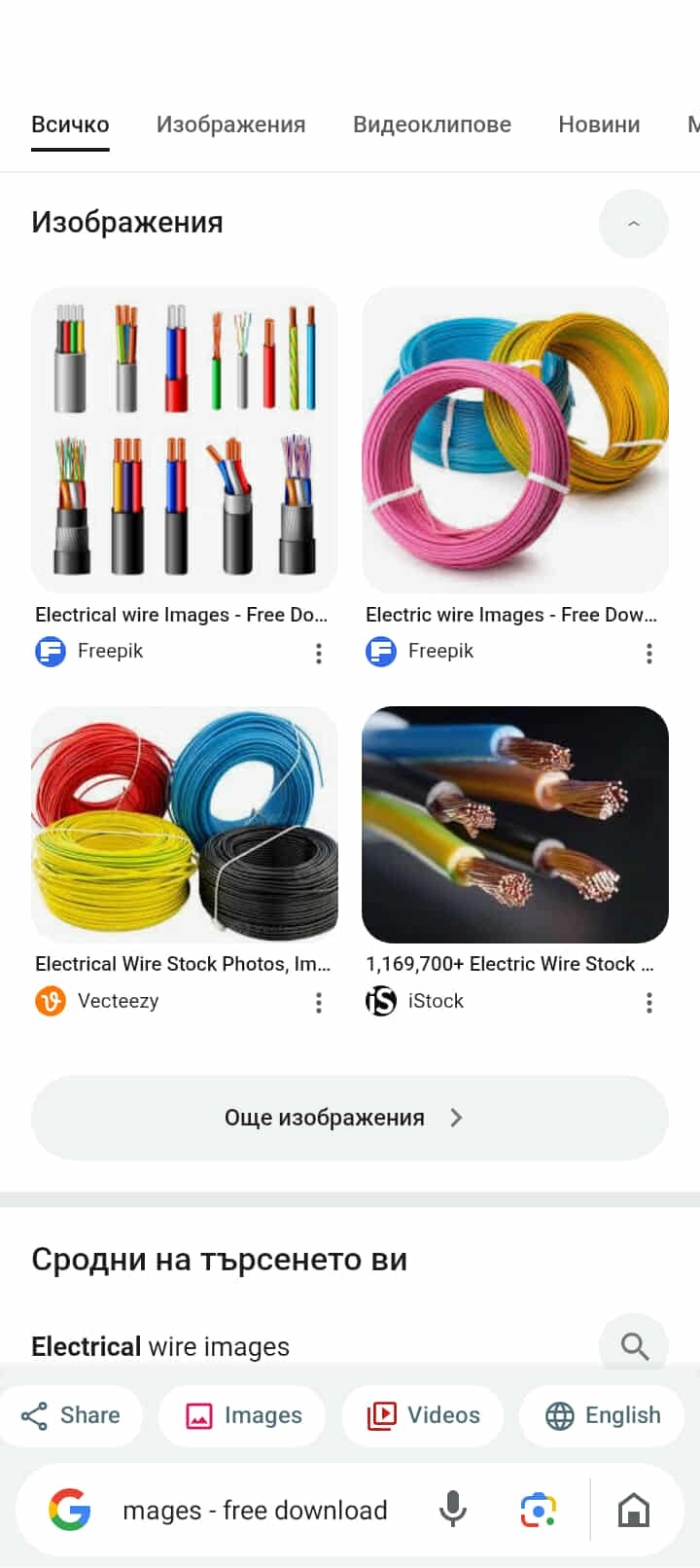The height and width of the screenshot is (1568, 700).
Task: Open the Vecteezy wire stock photo
Action: click(185, 824)
